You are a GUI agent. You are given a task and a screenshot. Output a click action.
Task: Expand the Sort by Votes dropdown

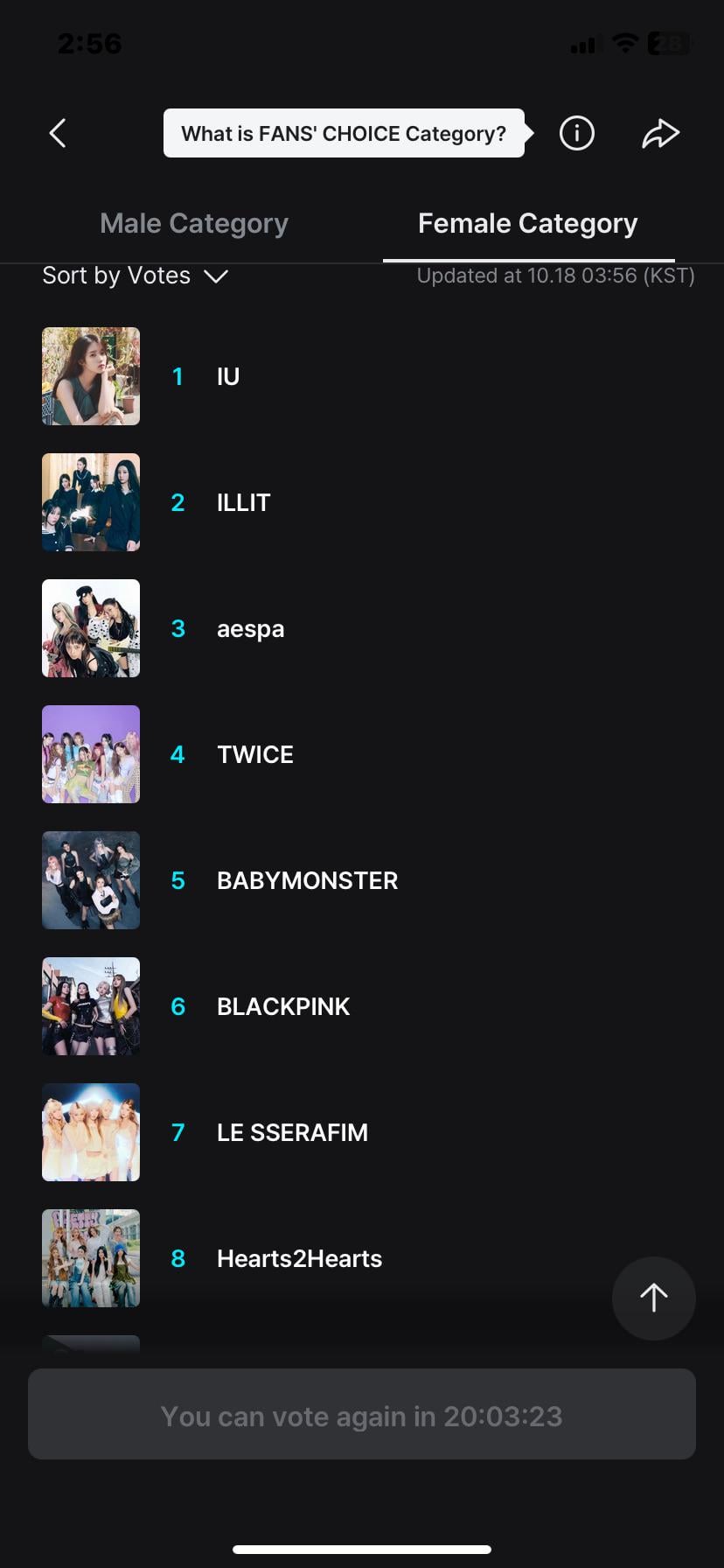click(136, 276)
